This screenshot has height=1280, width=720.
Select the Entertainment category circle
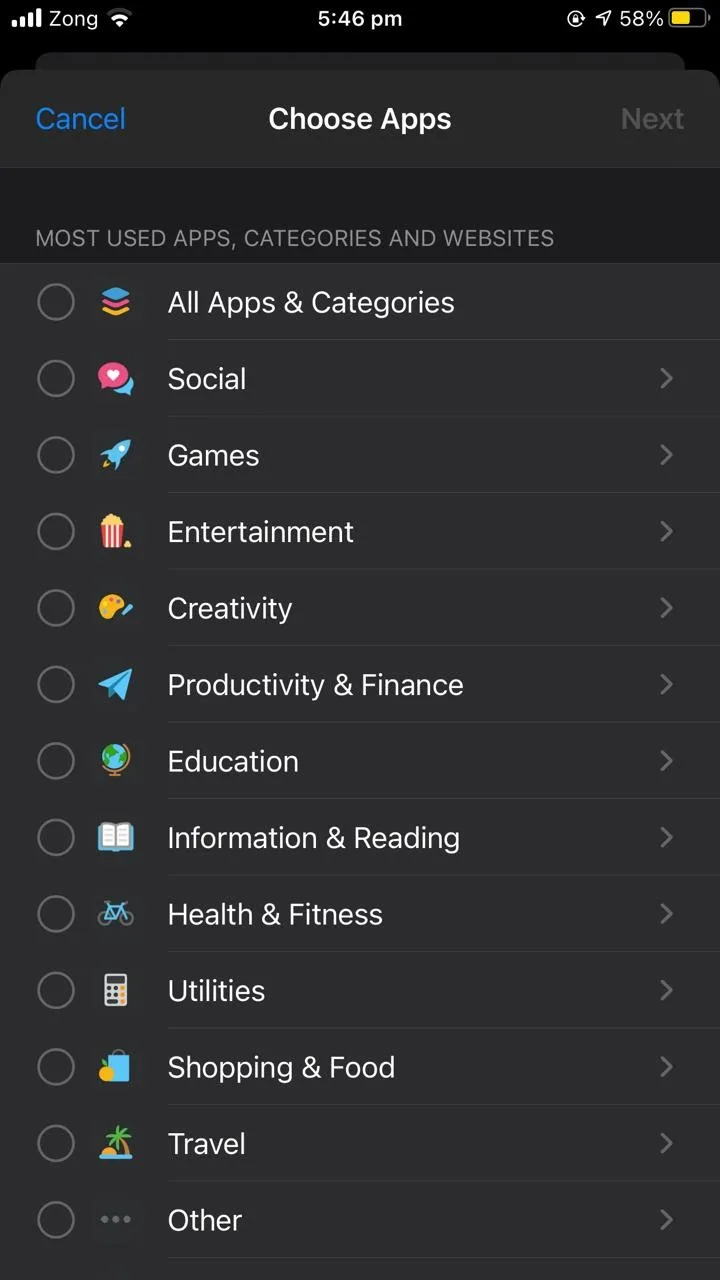coord(56,532)
